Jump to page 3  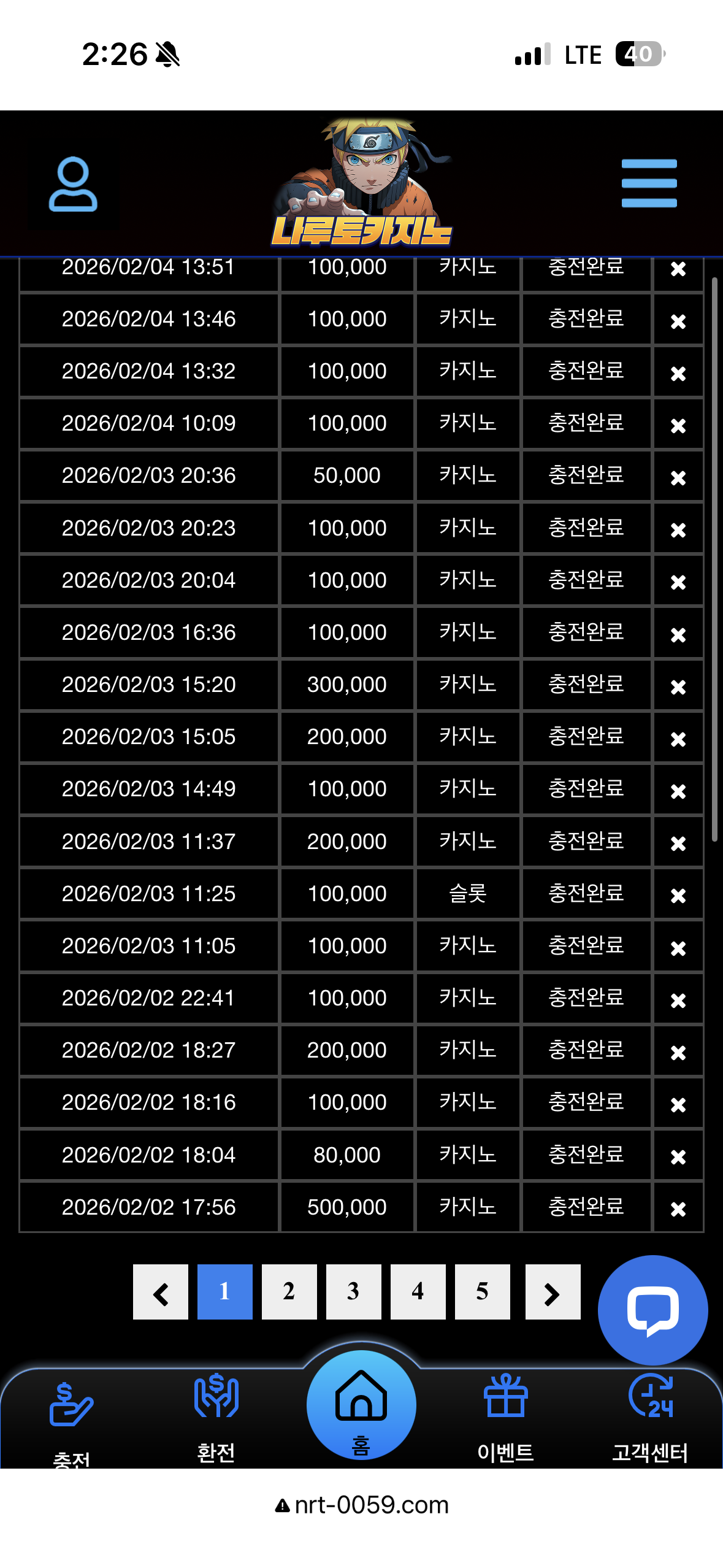click(x=353, y=1291)
